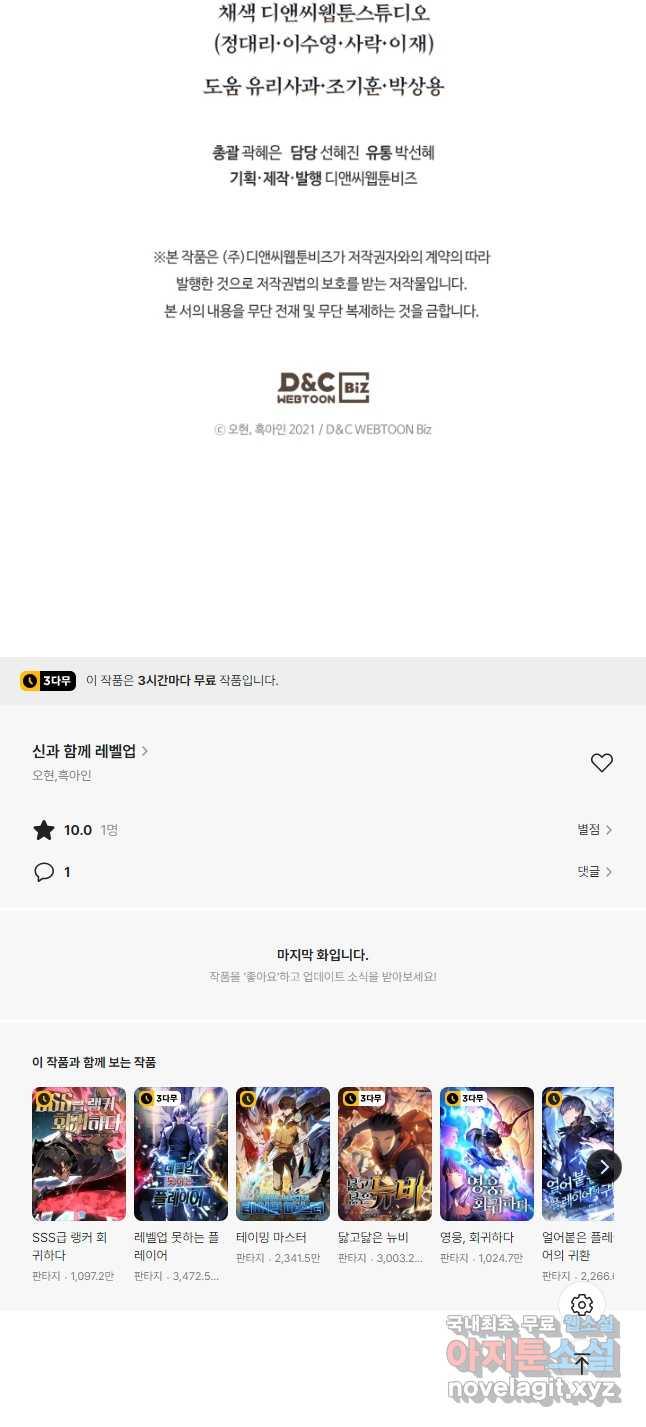Jump back to top with up arrow

[x=582, y=1364]
